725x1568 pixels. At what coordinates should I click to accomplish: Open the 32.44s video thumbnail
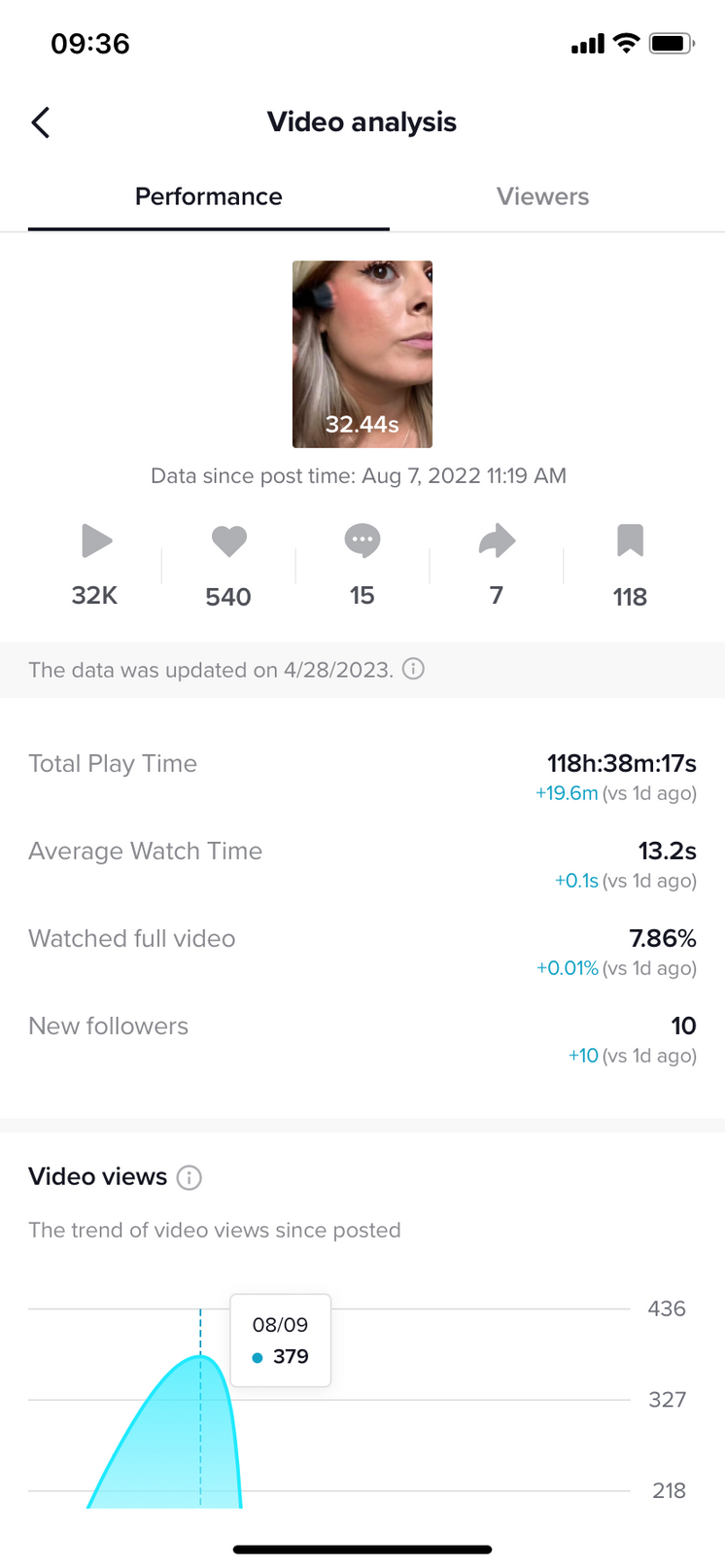pyautogui.click(x=362, y=354)
